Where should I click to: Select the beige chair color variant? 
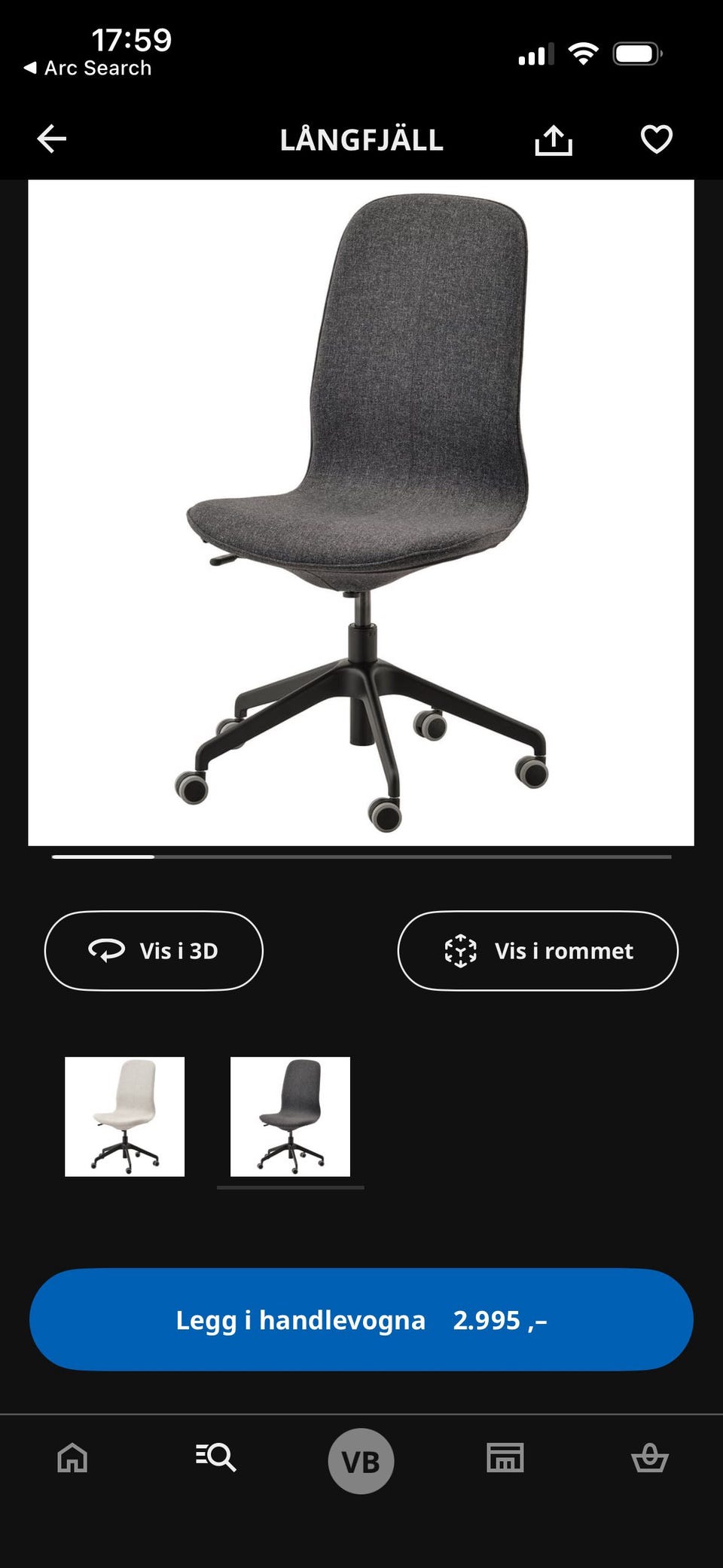point(124,1117)
